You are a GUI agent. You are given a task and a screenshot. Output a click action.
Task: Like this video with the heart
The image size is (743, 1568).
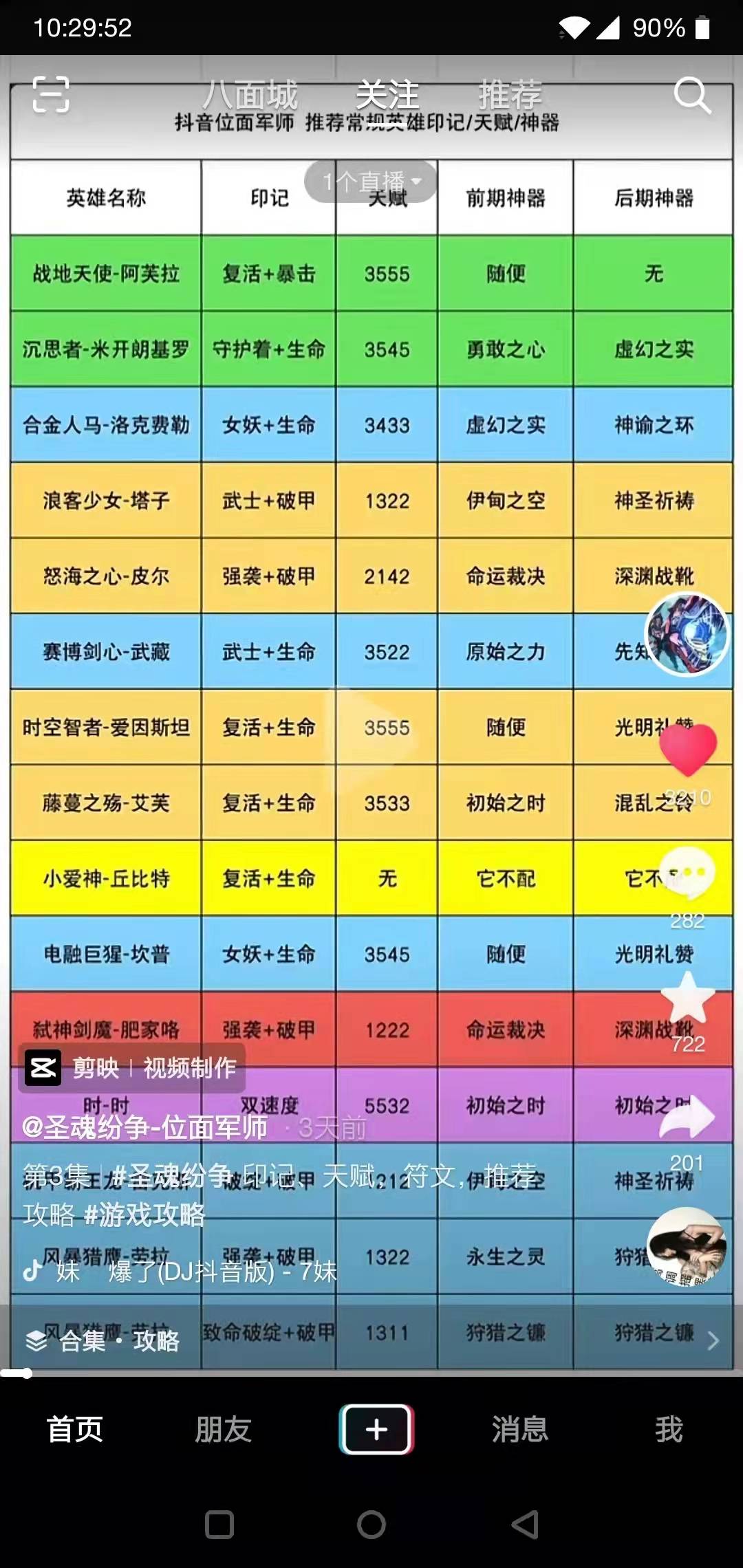click(687, 750)
